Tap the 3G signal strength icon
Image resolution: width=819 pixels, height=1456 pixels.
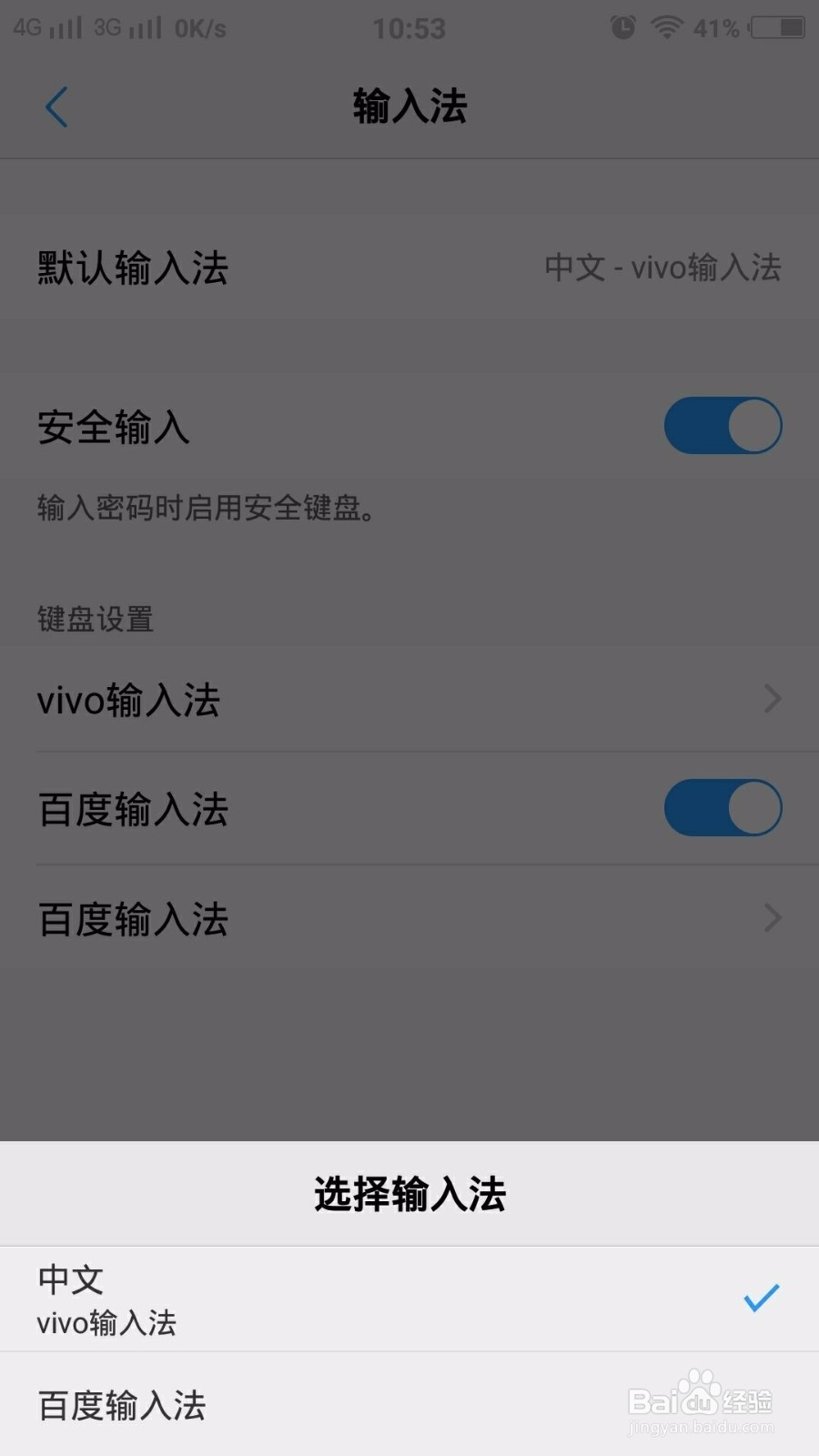coord(127,27)
